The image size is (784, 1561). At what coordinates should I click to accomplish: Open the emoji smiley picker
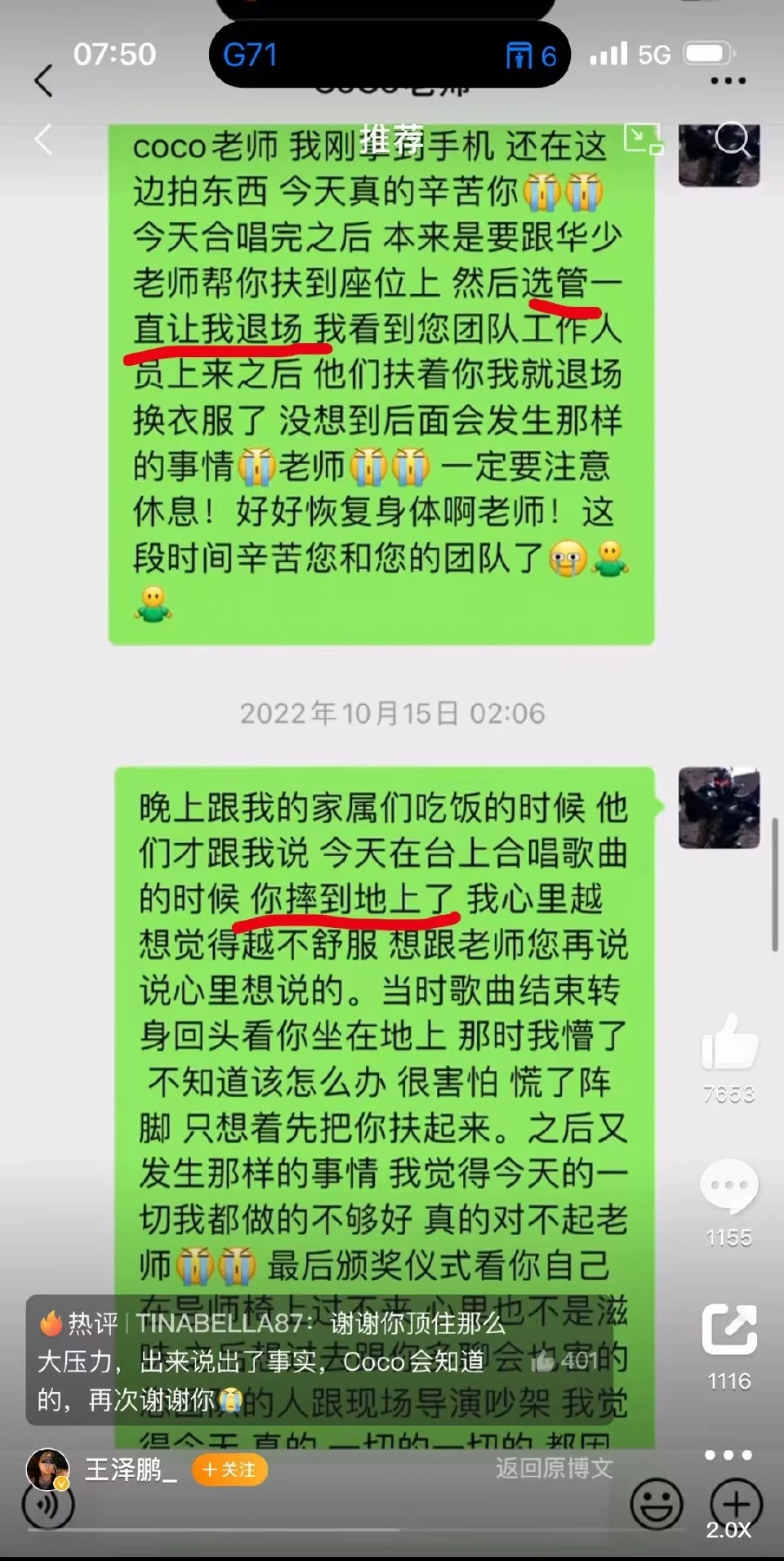click(656, 1504)
